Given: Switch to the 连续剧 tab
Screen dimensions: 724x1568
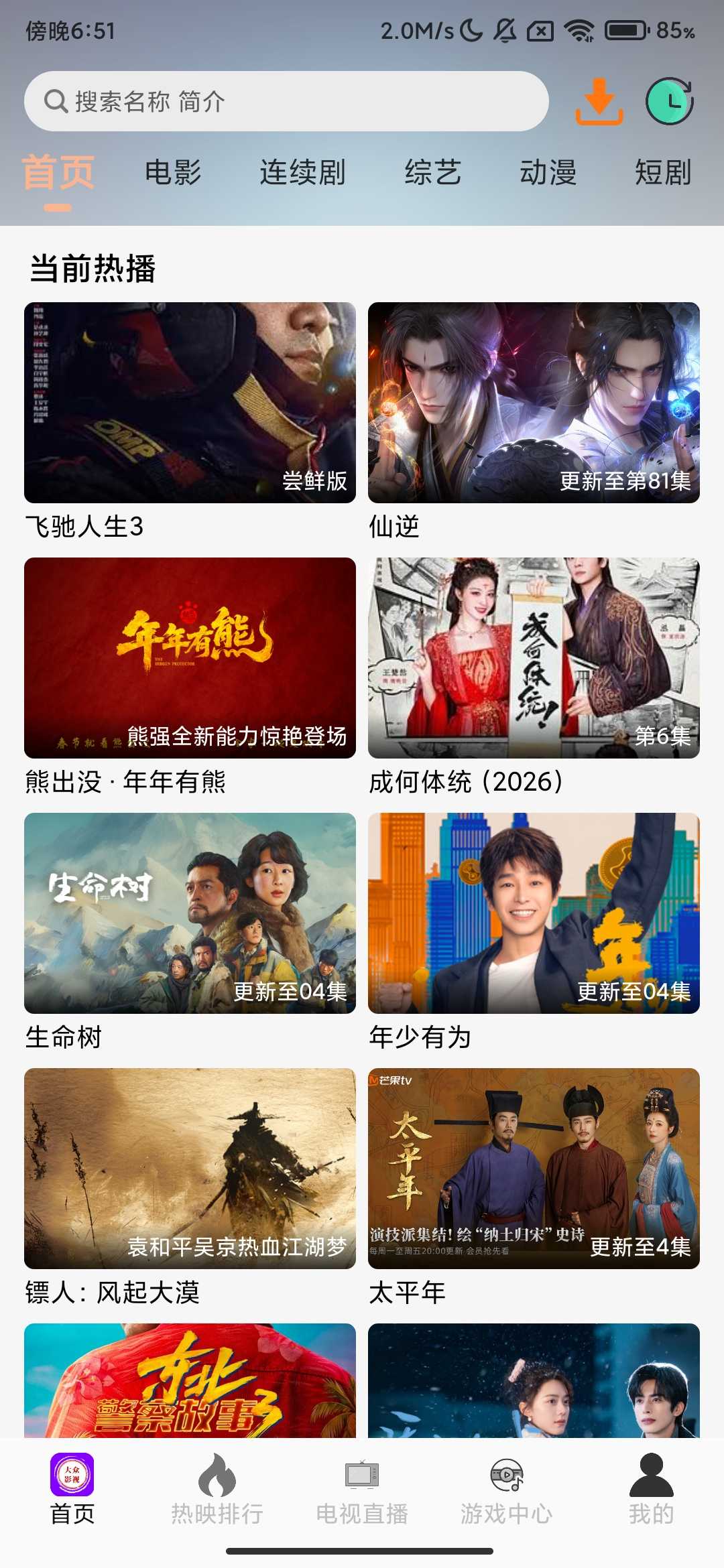Looking at the screenshot, I should pos(302,172).
